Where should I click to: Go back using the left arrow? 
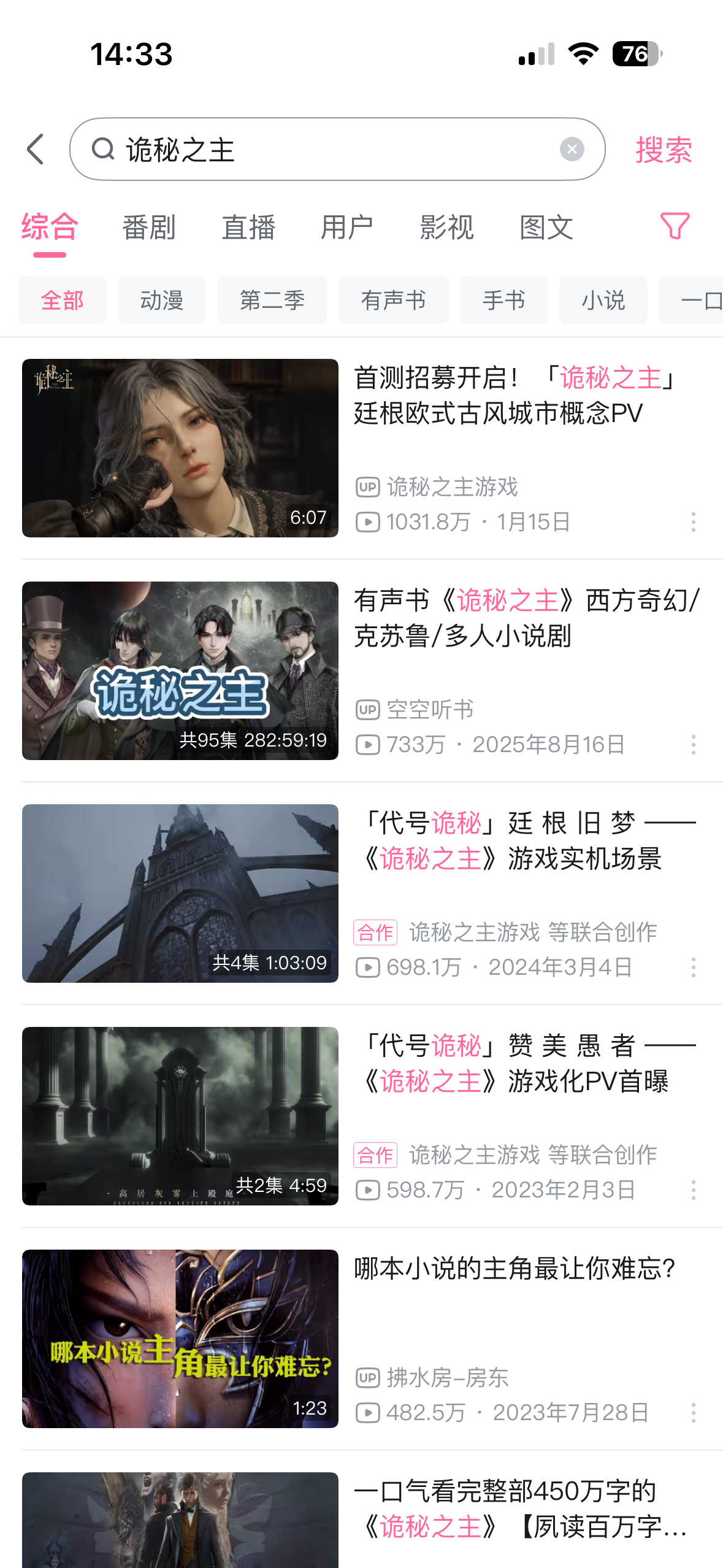pos(36,149)
